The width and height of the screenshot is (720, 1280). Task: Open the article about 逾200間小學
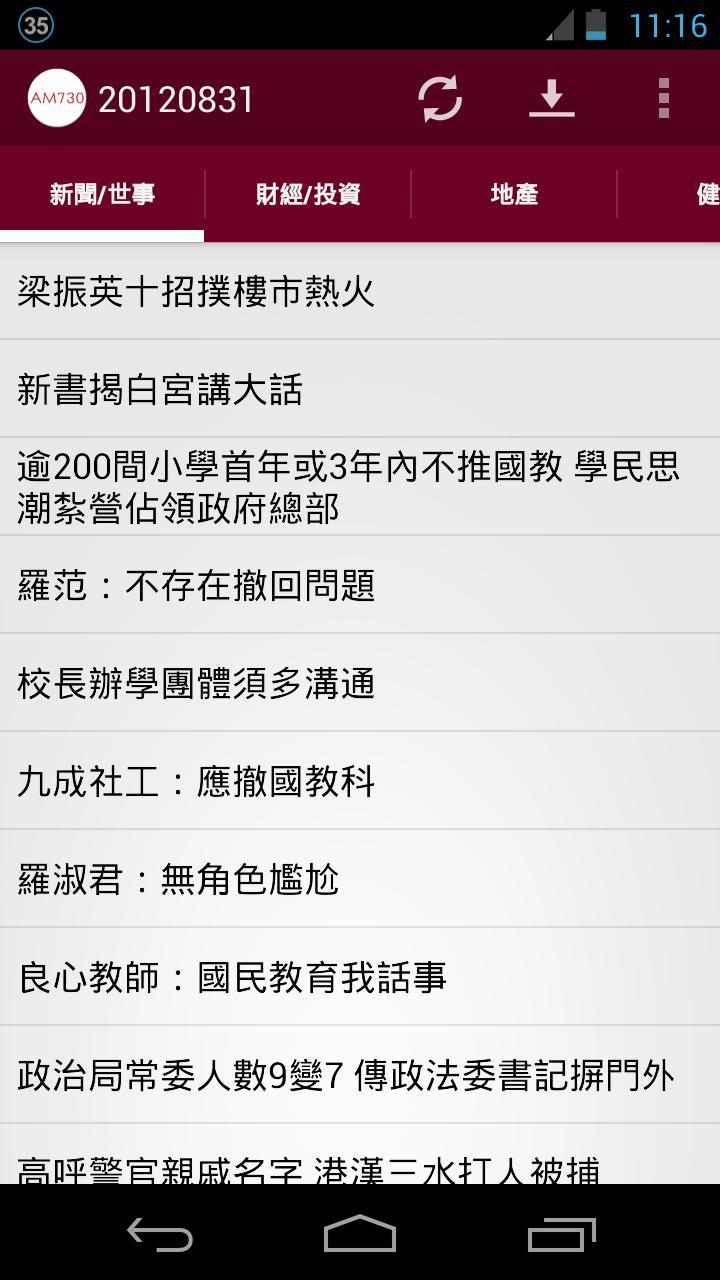click(x=360, y=487)
